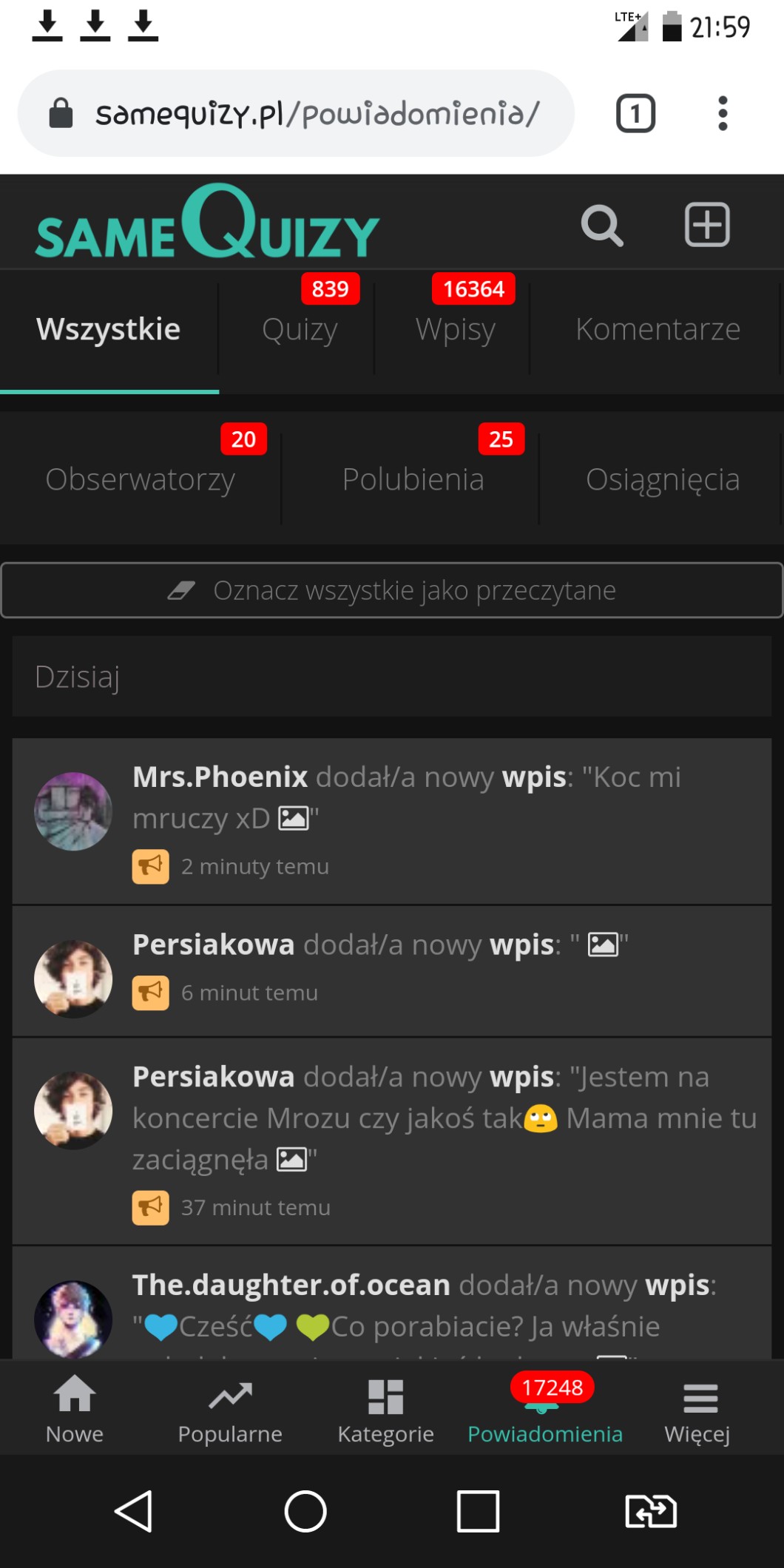This screenshot has width=784, height=1568.
Task: Go to the Popularne section
Action: pos(230,1409)
